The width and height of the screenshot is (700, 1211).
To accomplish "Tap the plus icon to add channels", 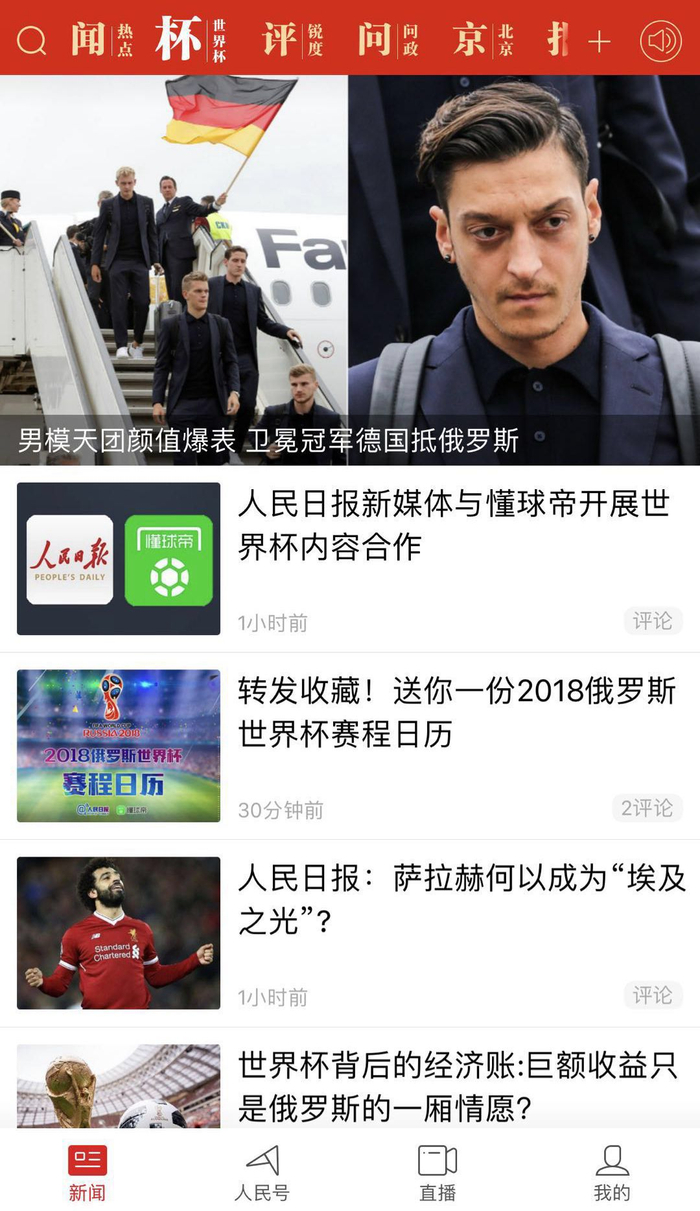I will [x=599, y=41].
